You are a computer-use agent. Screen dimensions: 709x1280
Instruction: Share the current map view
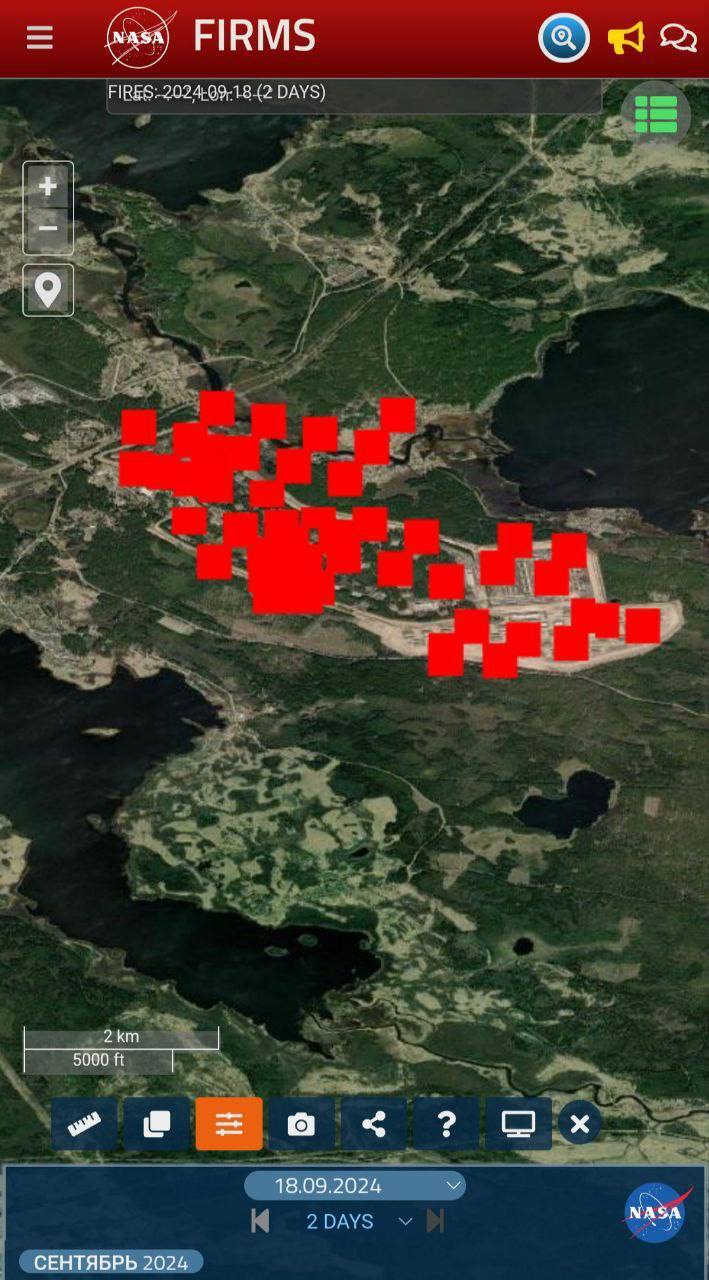(374, 1124)
